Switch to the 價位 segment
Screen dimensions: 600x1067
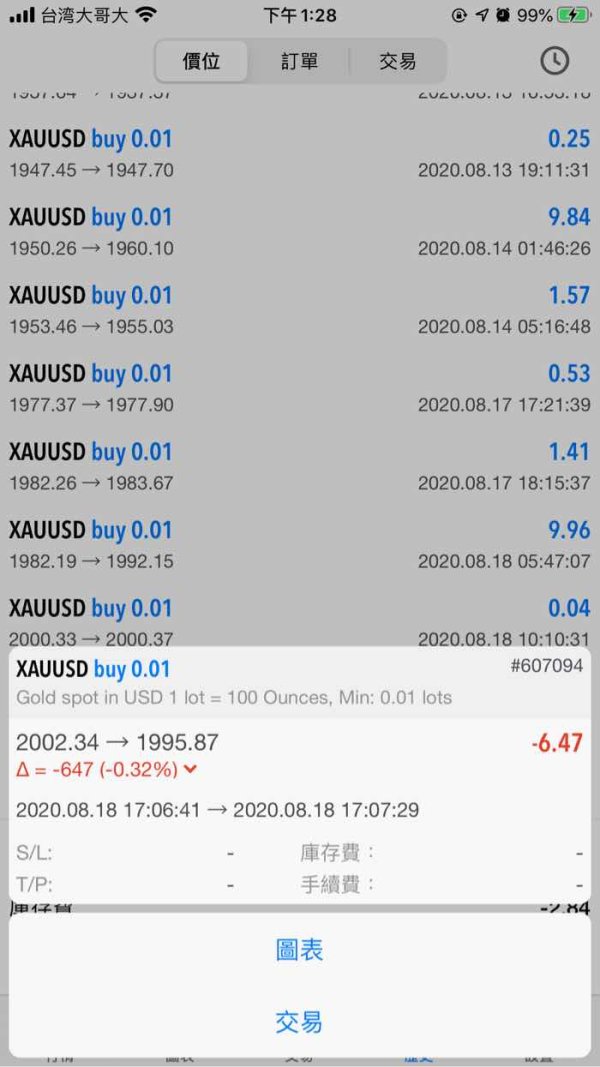tap(202, 61)
